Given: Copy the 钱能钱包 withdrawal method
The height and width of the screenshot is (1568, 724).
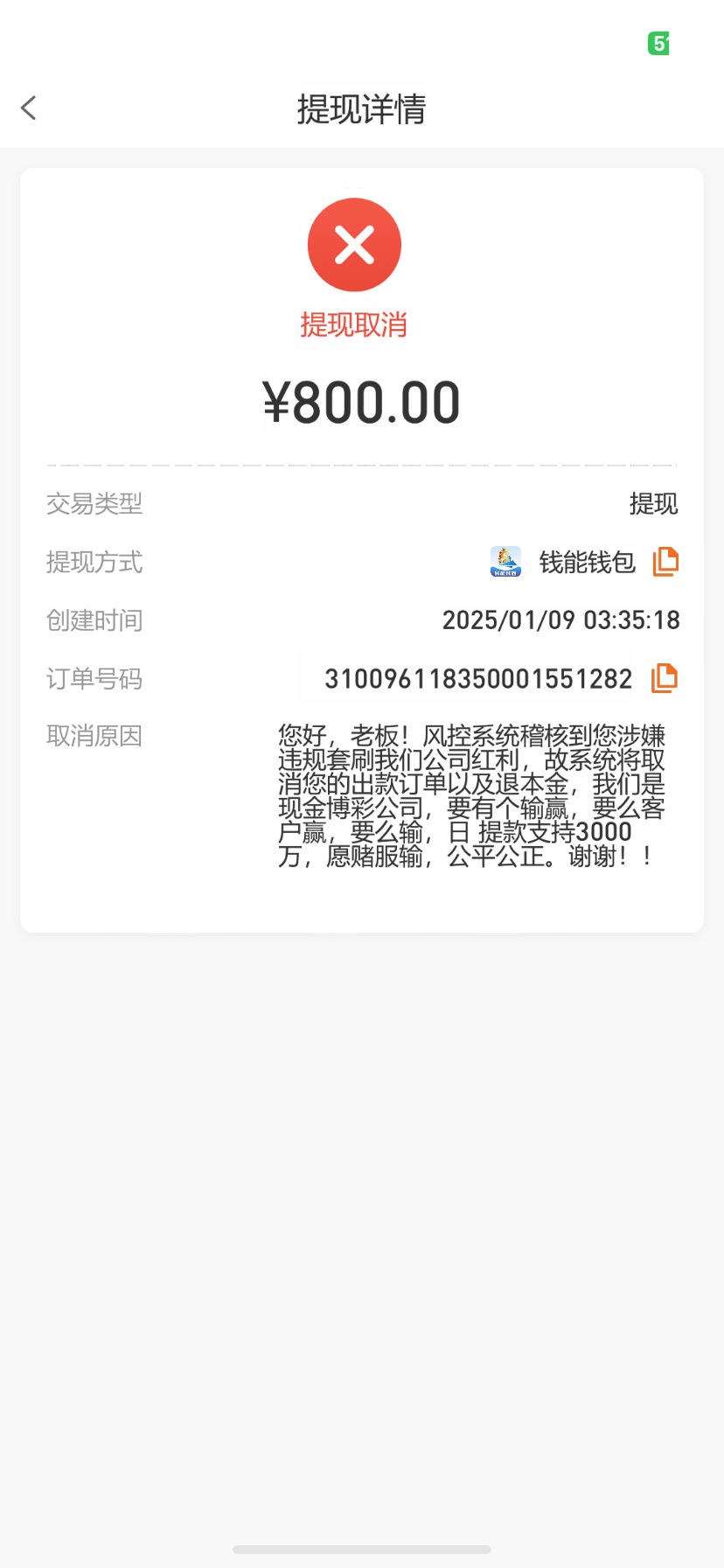Looking at the screenshot, I should pos(665,562).
